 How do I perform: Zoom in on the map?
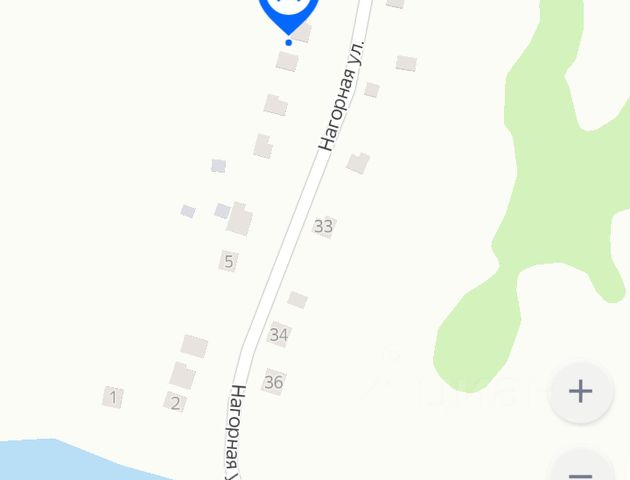pos(581,391)
